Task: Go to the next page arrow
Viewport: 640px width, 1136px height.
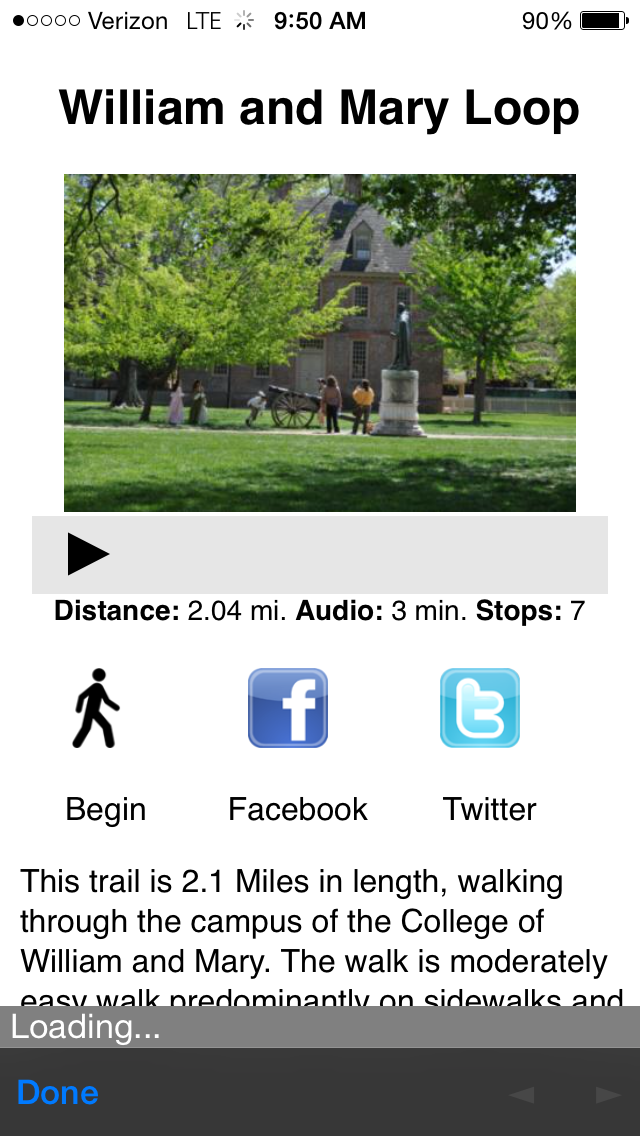Action: (607, 1095)
